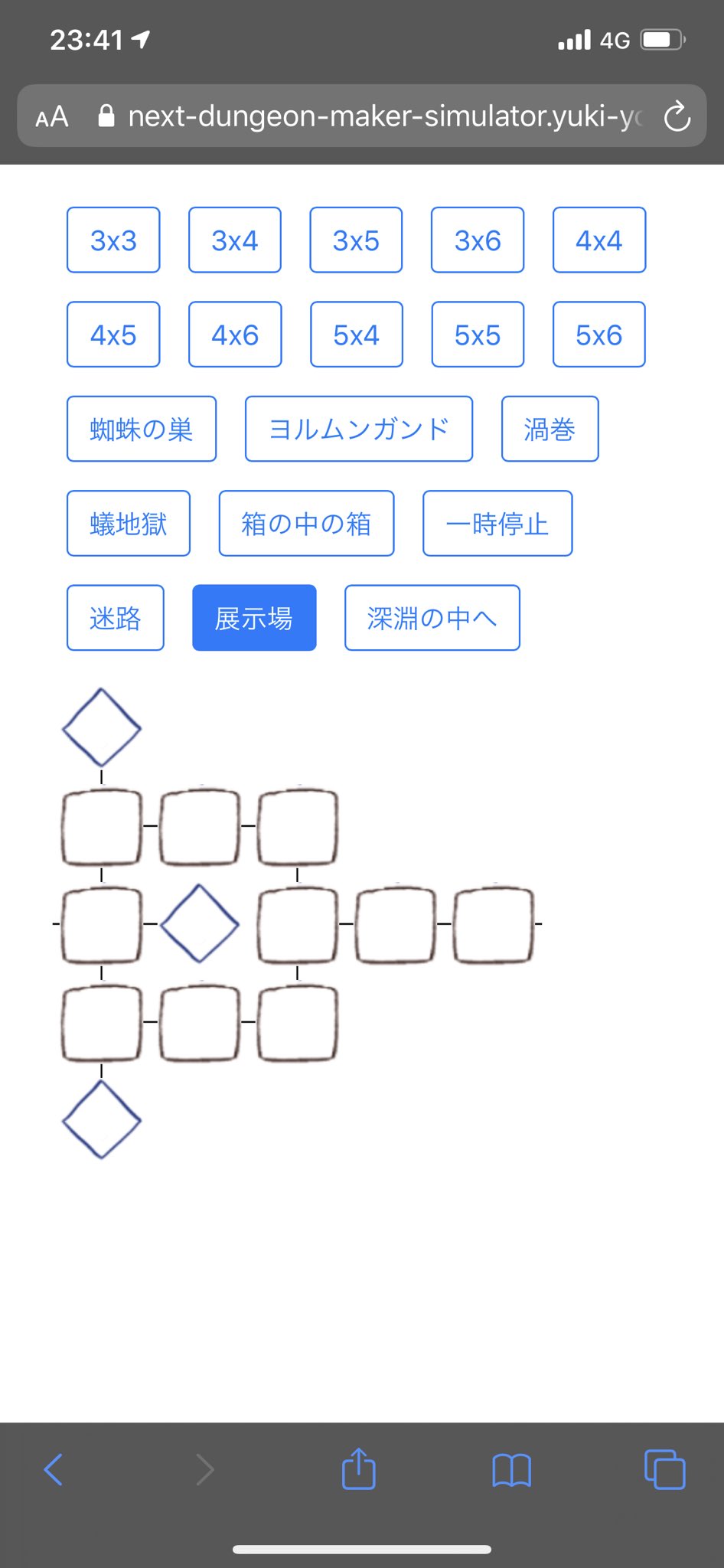Open the tab overview icon in Safari

tap(667, 1470)
